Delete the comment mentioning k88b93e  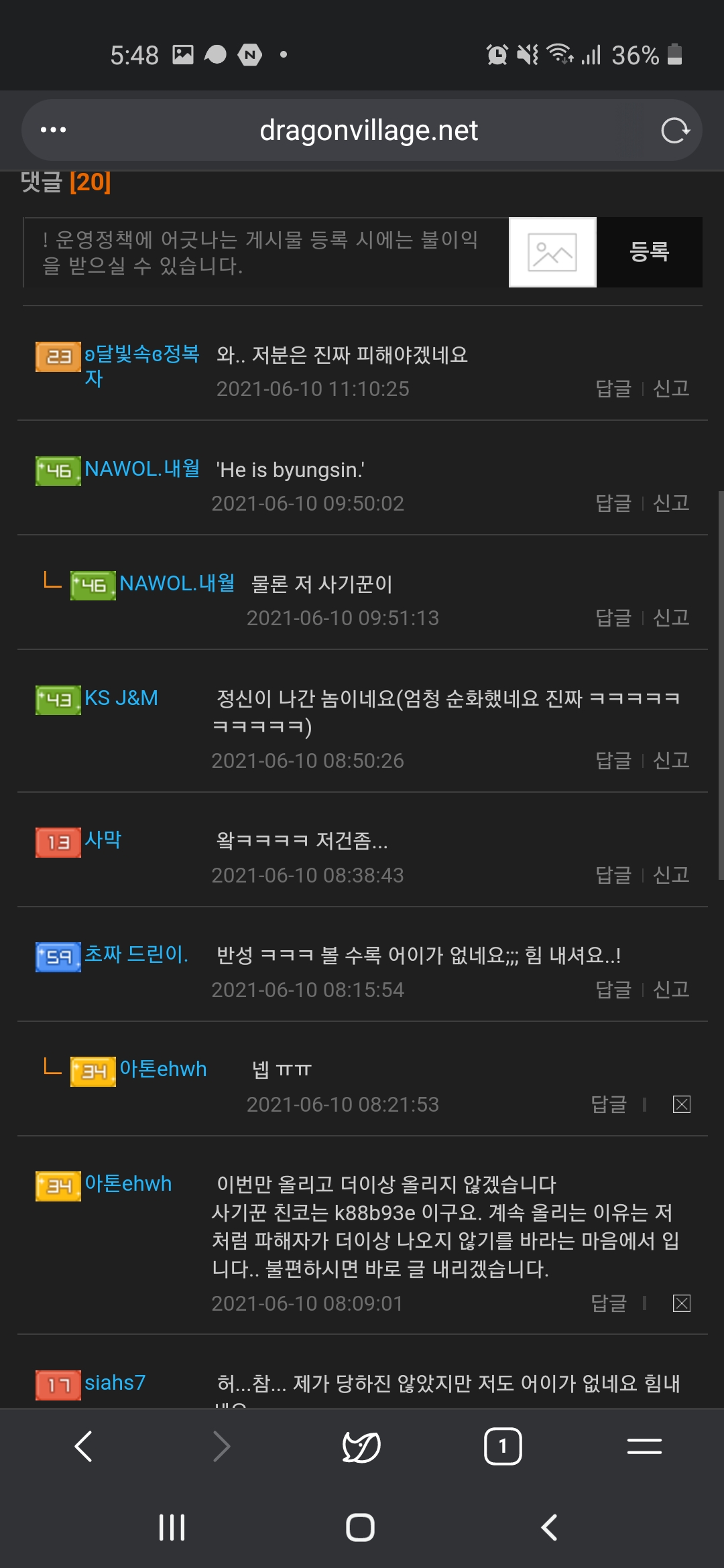point(681,1303)
